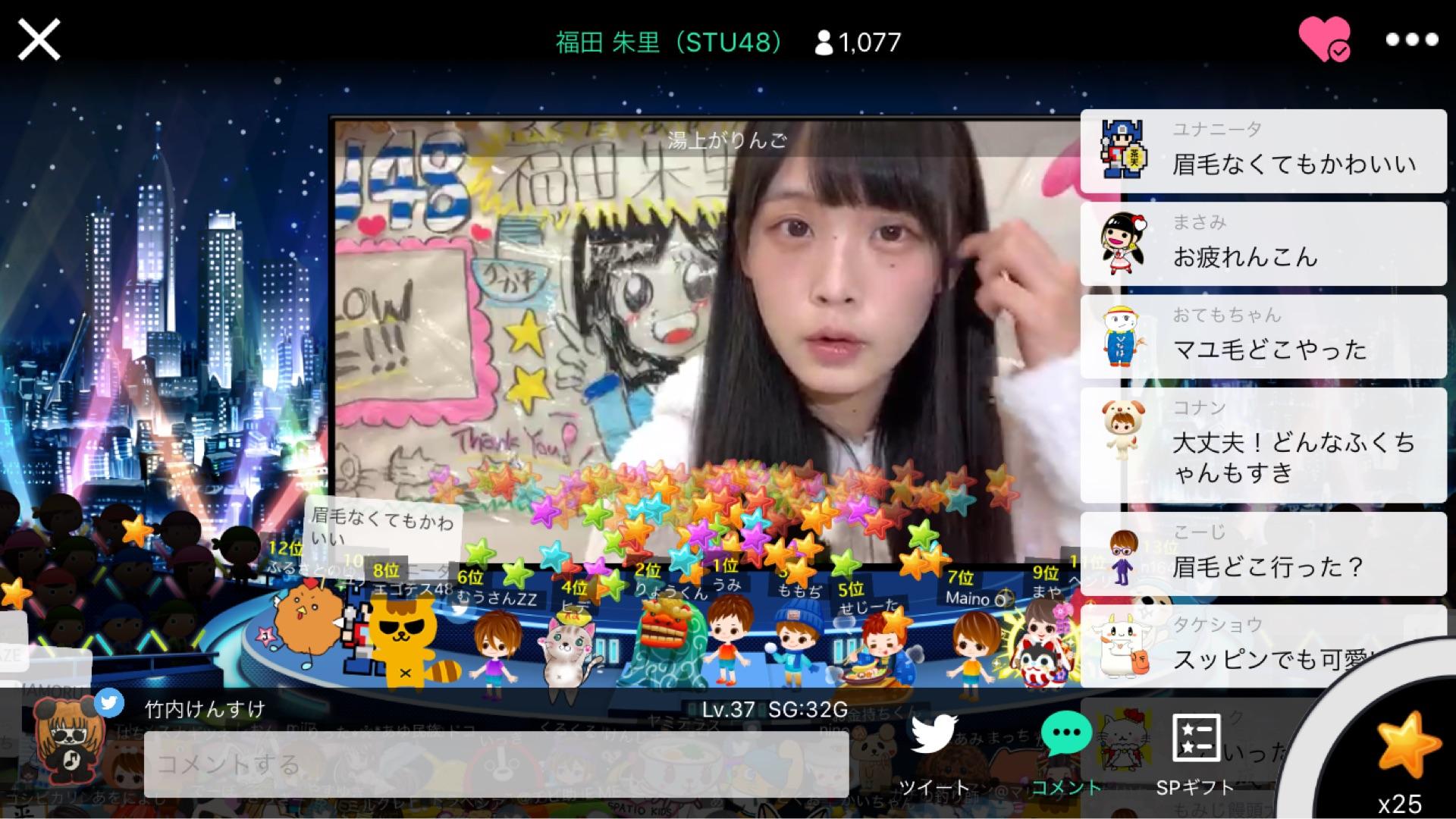This screenshot has height=819, width=1456.
Task: Throw the yellow star gift
Action: (1407, 747)
